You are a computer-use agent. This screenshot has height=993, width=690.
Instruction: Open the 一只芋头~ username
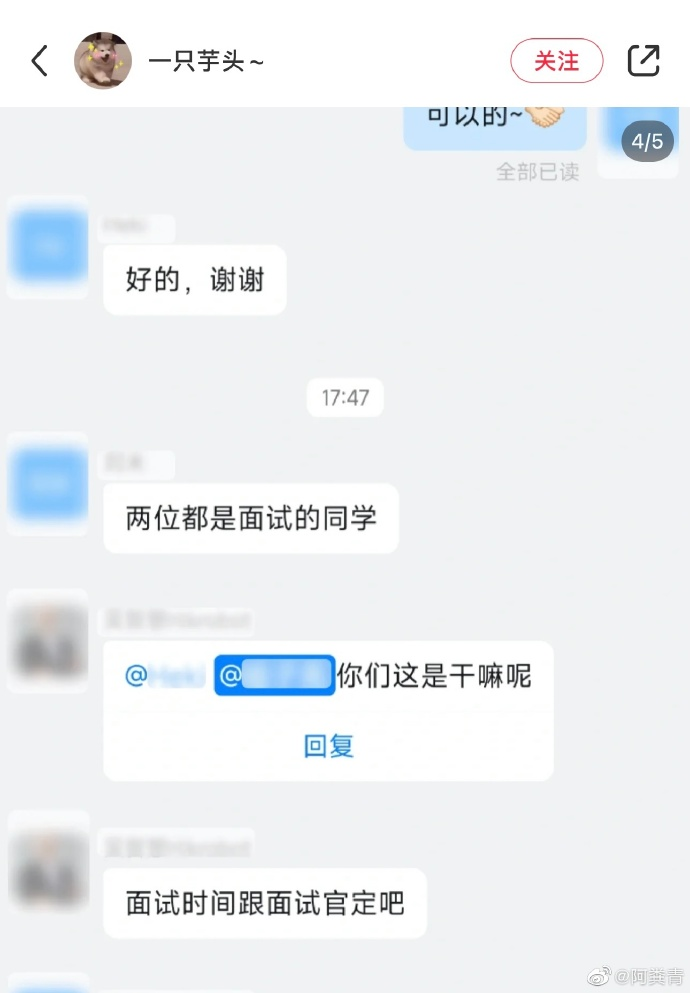(x=206, y=62)
